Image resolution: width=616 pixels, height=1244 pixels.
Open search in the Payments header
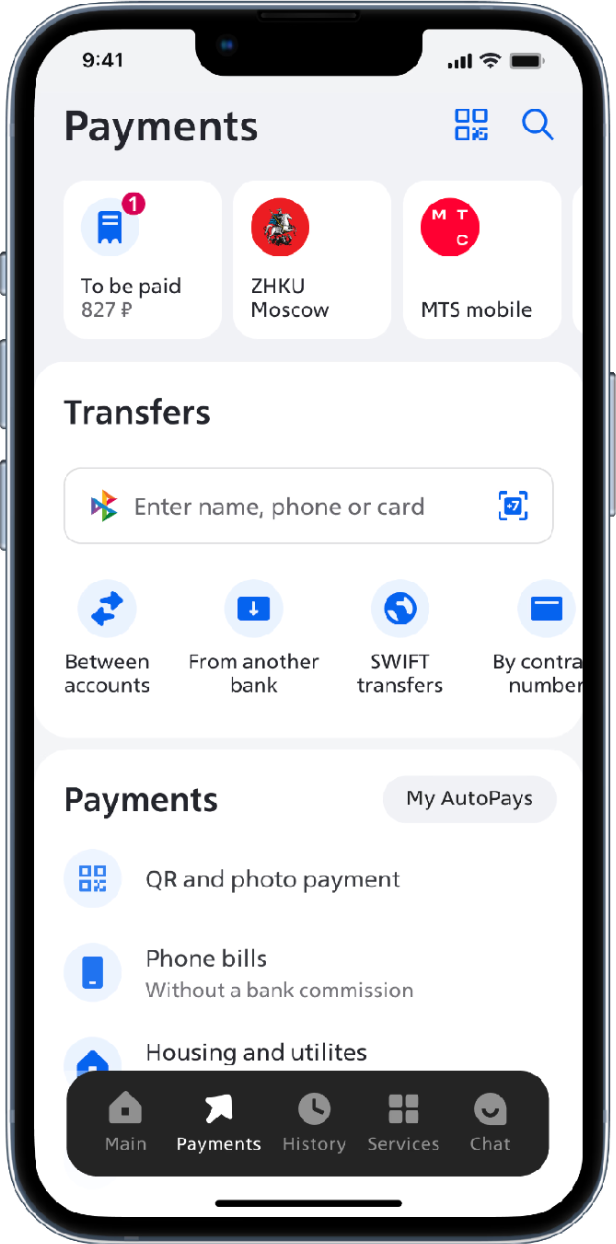click(x=537, y=125)
